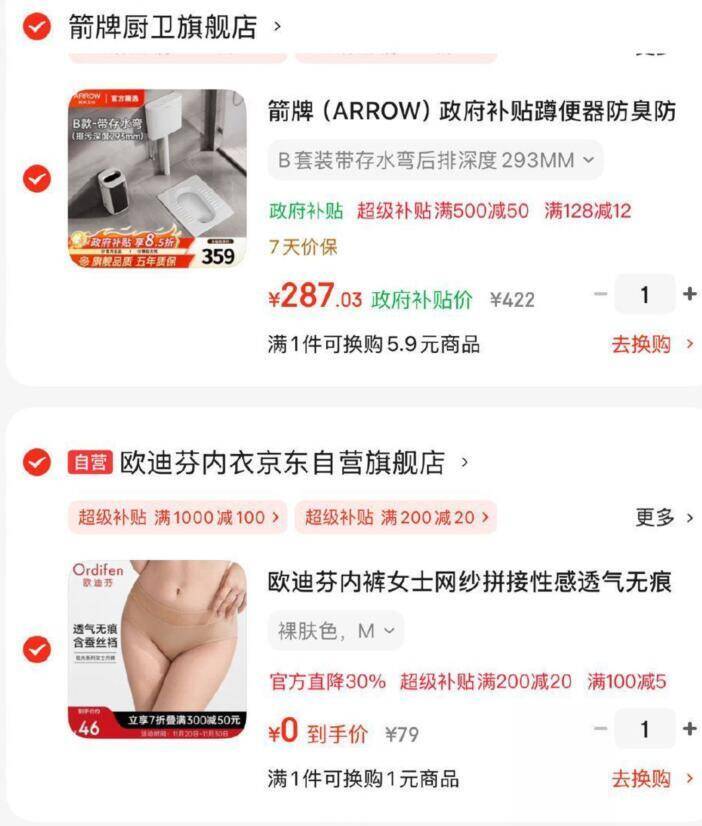Viewport: 702px width, 826px height.
Task: Open the 箭牌蹲便器 product image
Action: tap(157, 179)
